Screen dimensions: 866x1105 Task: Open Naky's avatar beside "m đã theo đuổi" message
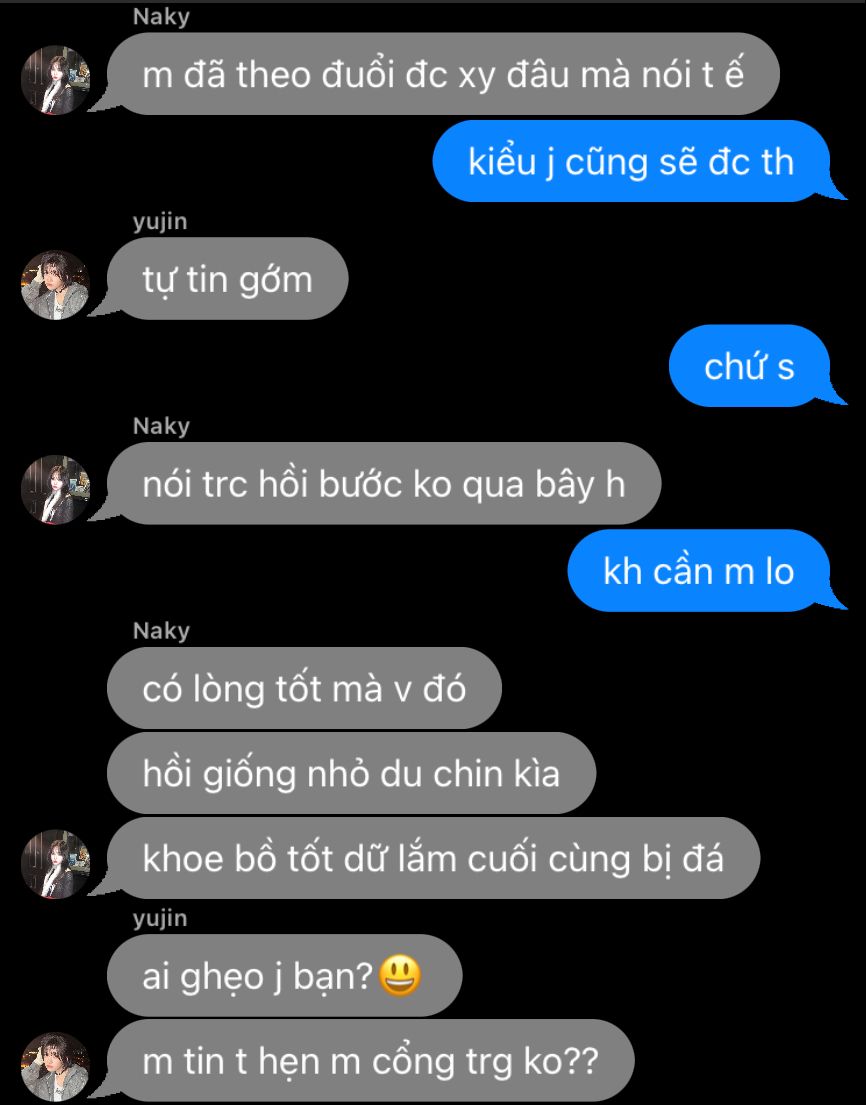click(x=56, y=80)
